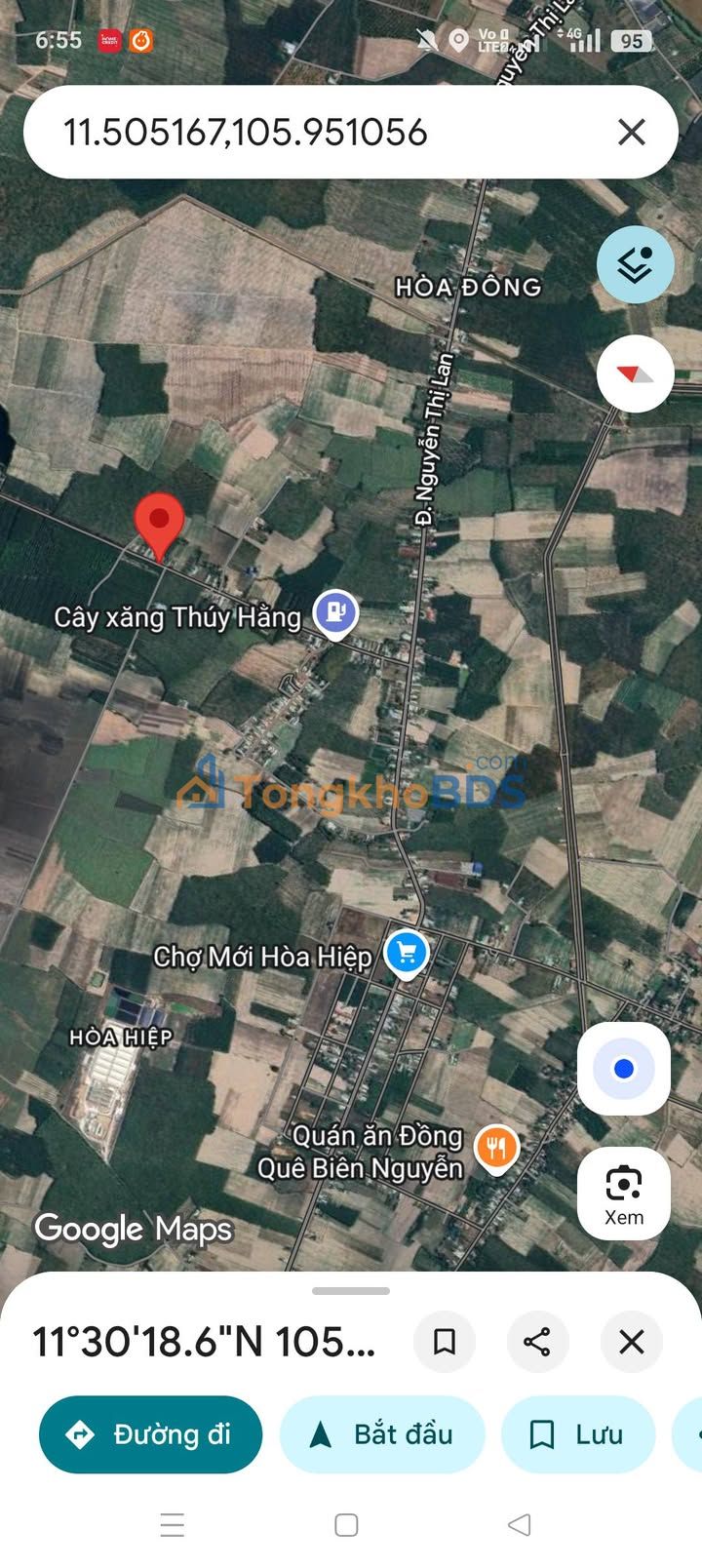
Task: Close the location info sheet
Action: coord(632,1343)
